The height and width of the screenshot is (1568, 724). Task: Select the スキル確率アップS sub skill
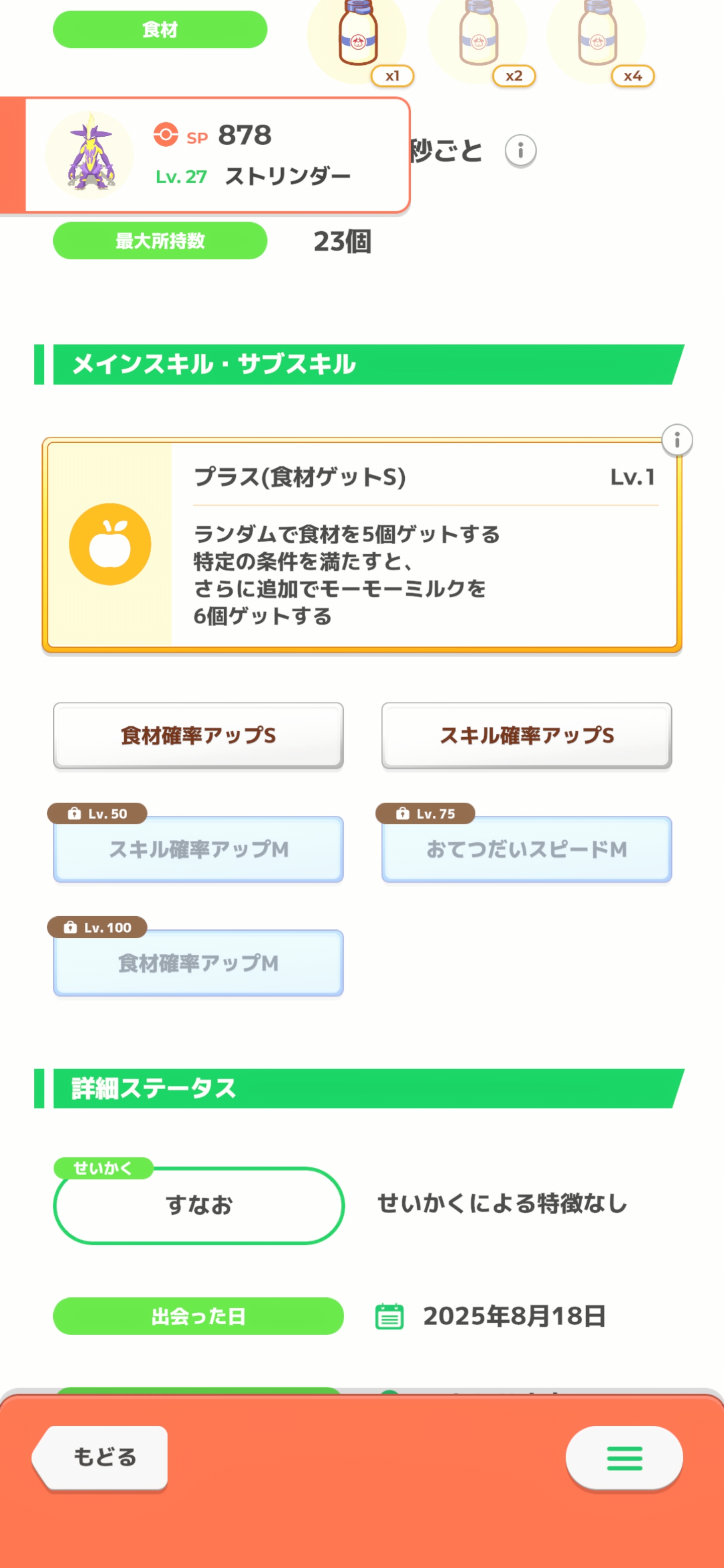pos(527,735)
